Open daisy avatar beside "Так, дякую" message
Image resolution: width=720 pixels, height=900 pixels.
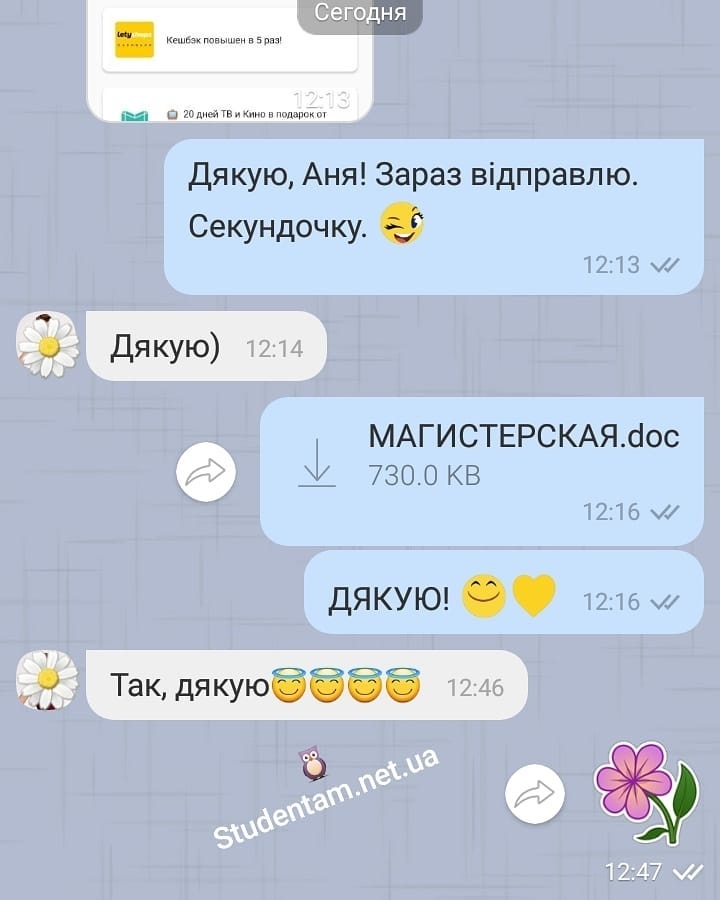tap(47, 681)
